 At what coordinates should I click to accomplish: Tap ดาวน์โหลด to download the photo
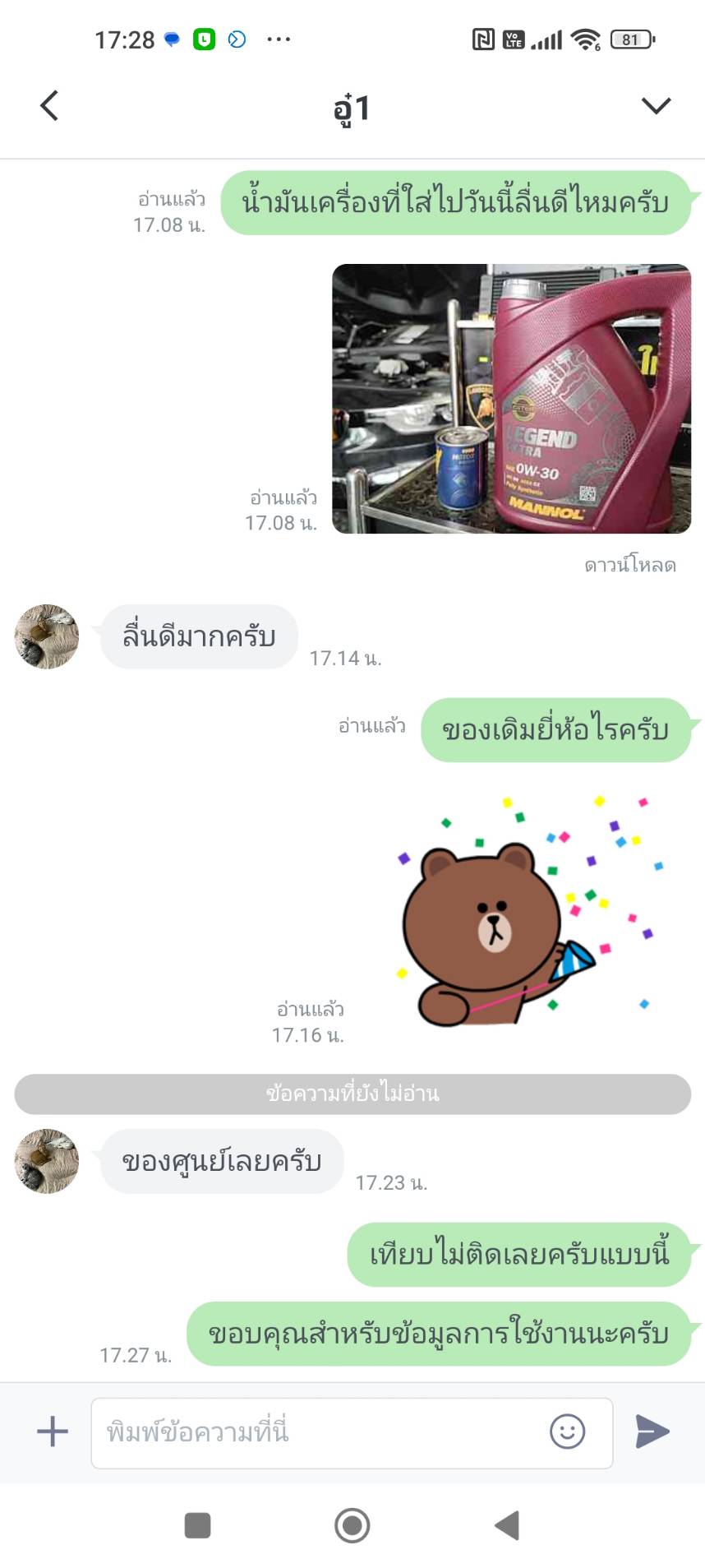click(630, 566)
